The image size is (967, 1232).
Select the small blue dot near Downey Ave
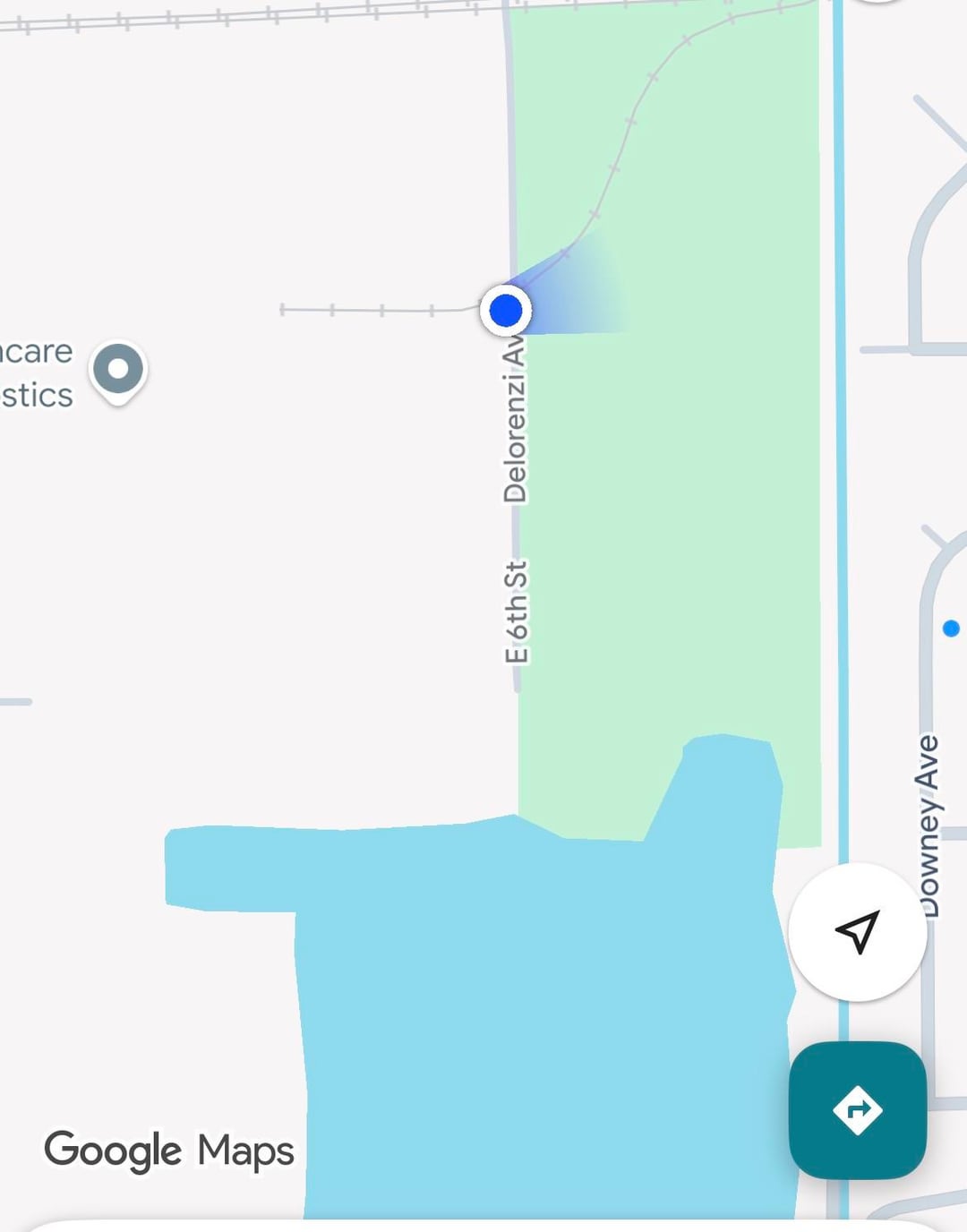[951, 629]
